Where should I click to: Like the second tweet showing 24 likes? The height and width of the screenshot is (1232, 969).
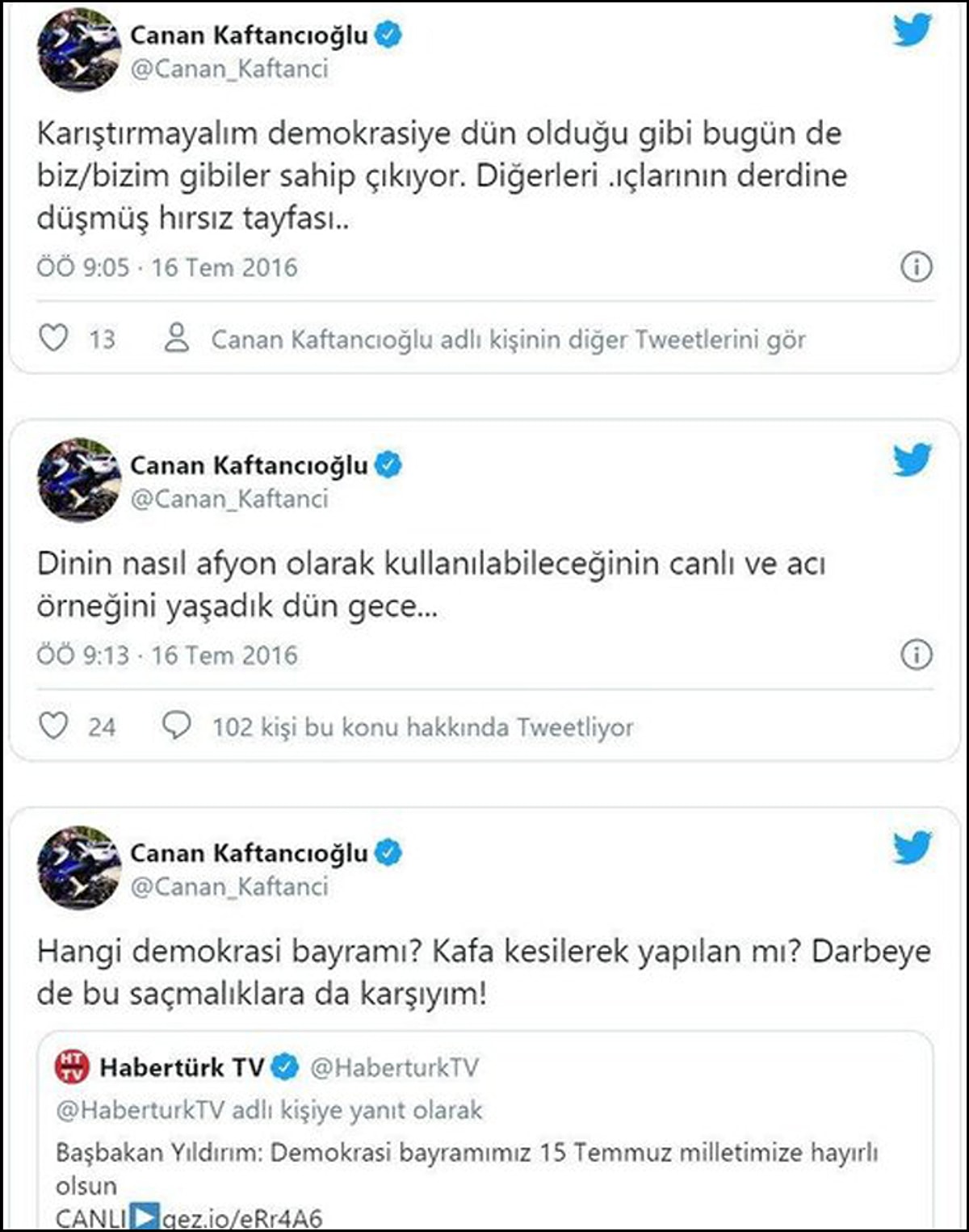(x=55, y=726)
